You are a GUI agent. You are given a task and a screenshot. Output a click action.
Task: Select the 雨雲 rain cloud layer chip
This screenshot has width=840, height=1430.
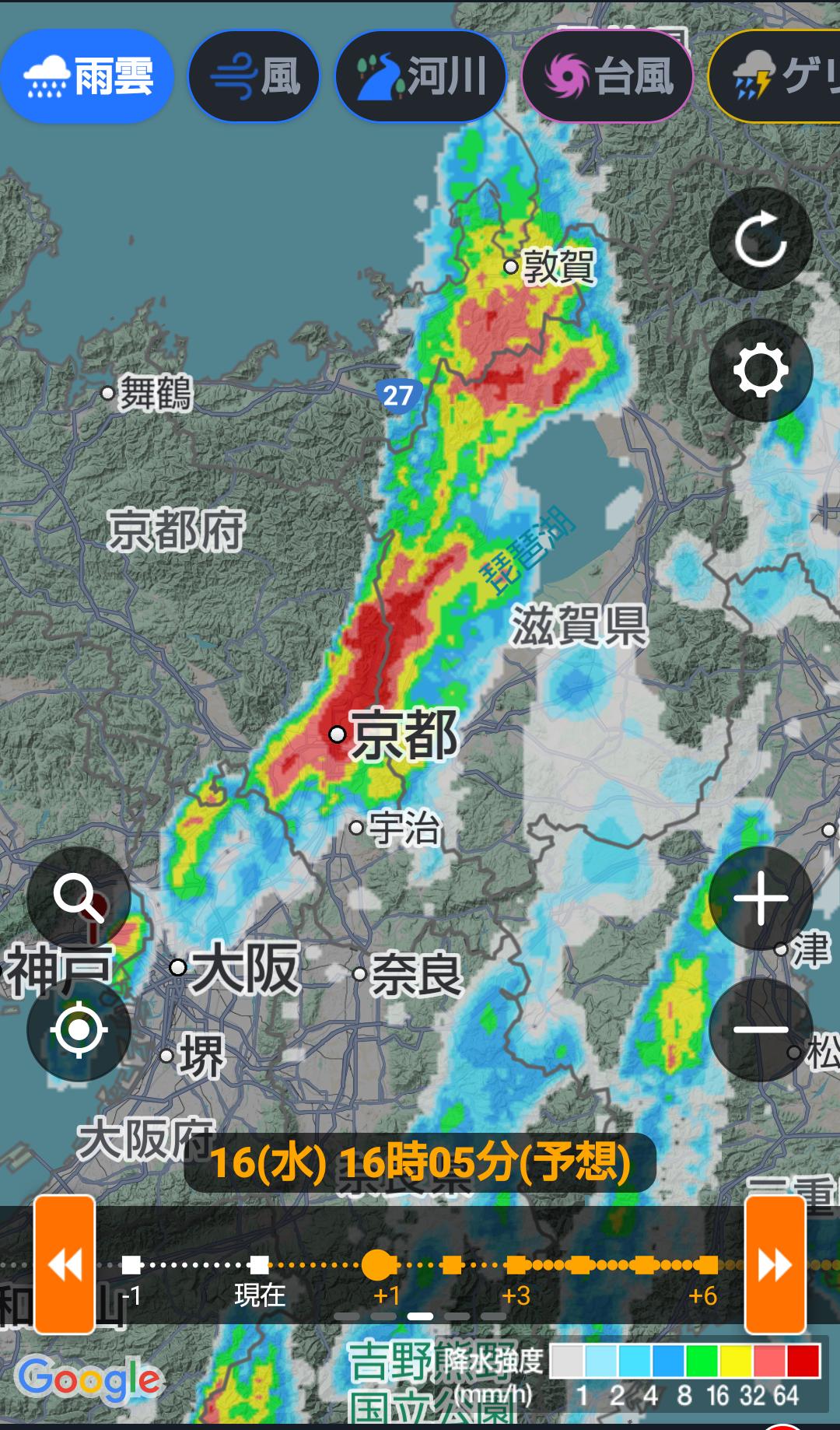tap(86, 76)
